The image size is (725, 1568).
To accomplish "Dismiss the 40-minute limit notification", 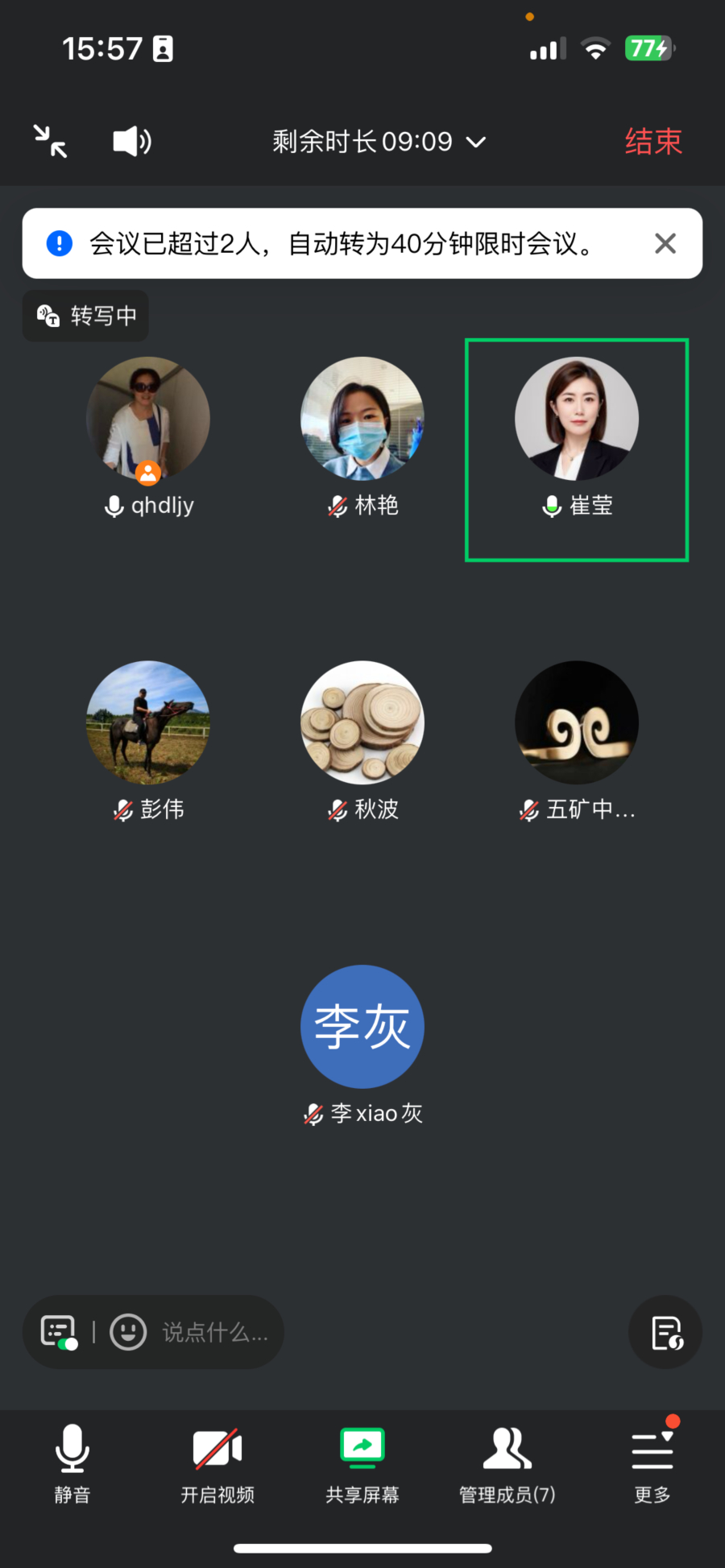I will click(x=665, y=243).
